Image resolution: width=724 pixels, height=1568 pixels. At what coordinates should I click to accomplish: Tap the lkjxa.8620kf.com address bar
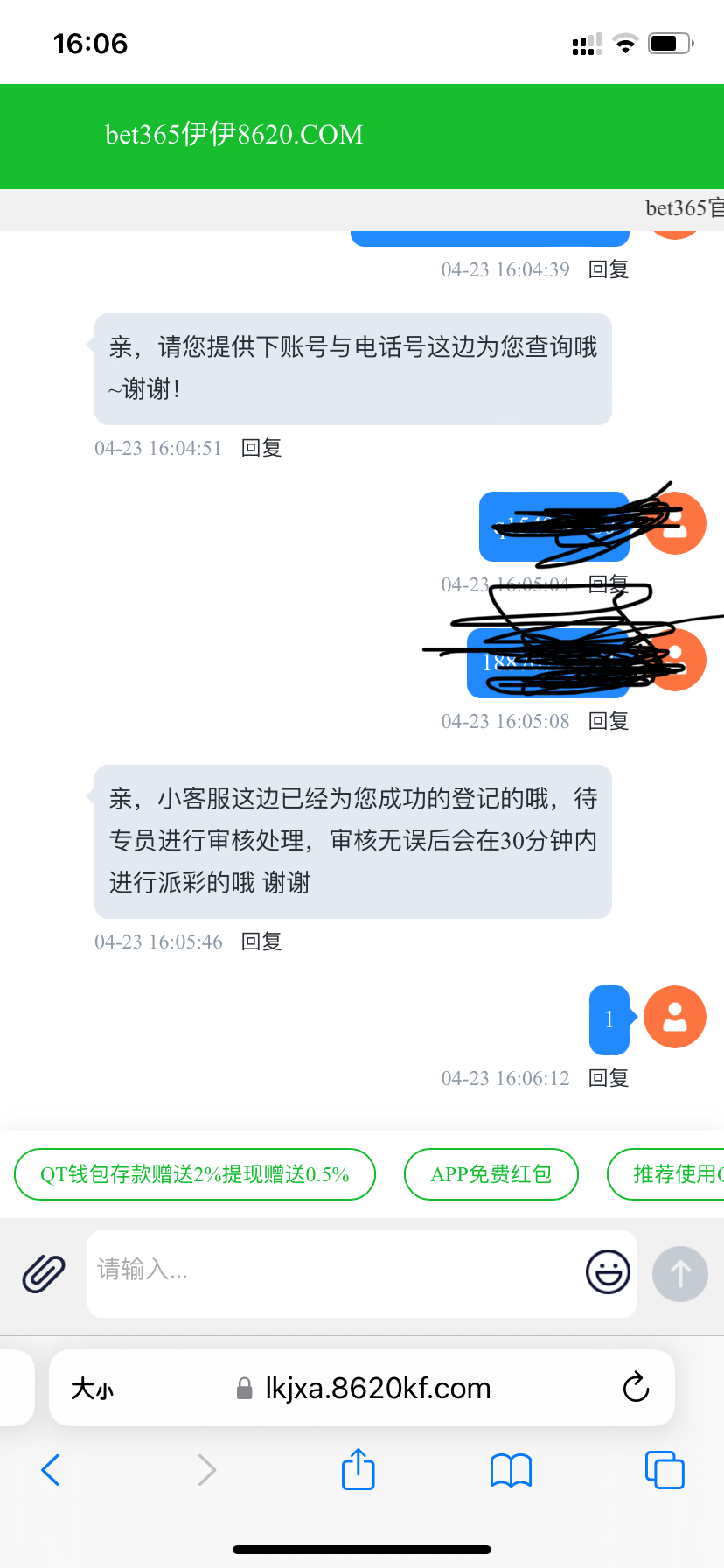(376, 1389)
